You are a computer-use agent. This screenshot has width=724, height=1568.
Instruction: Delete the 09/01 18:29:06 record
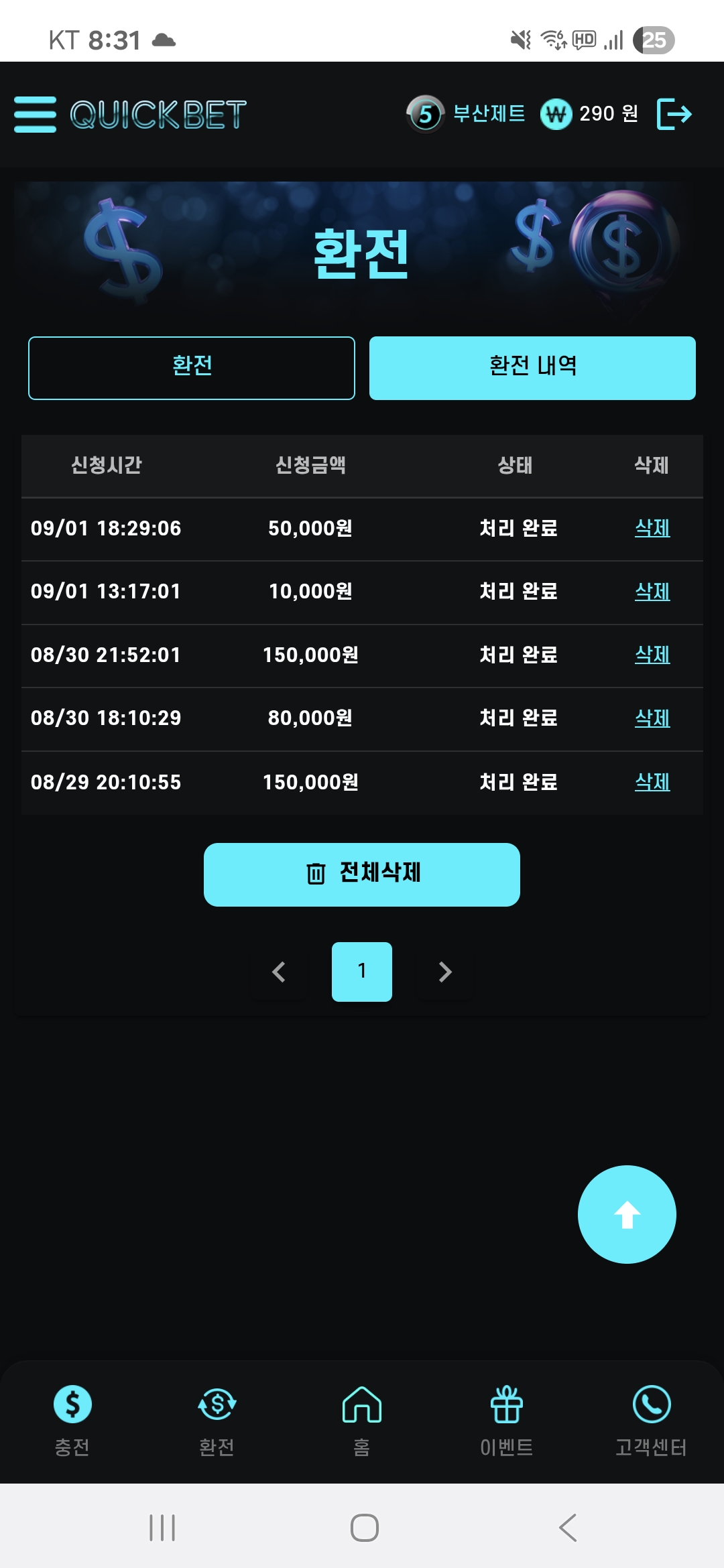(652, 528)
